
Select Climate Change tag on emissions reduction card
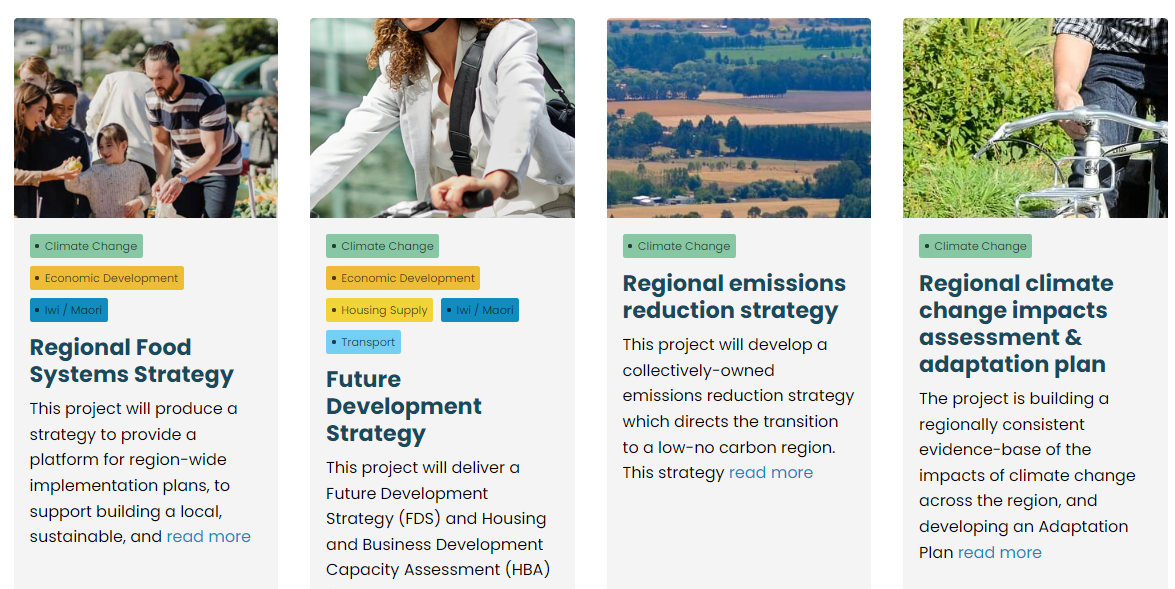point(679,246)
